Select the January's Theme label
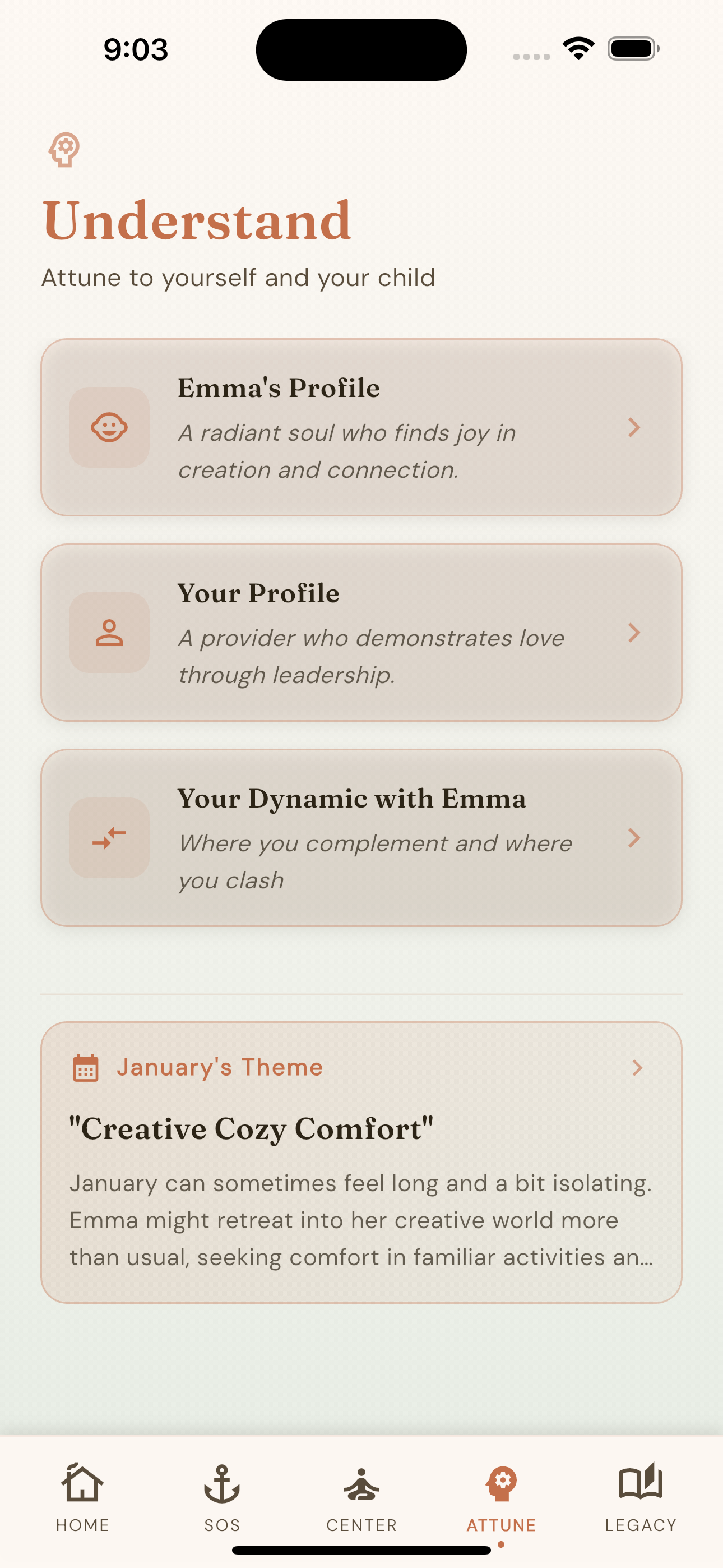This screenshot has width=723, height=1568. (x=220, y=1067)
